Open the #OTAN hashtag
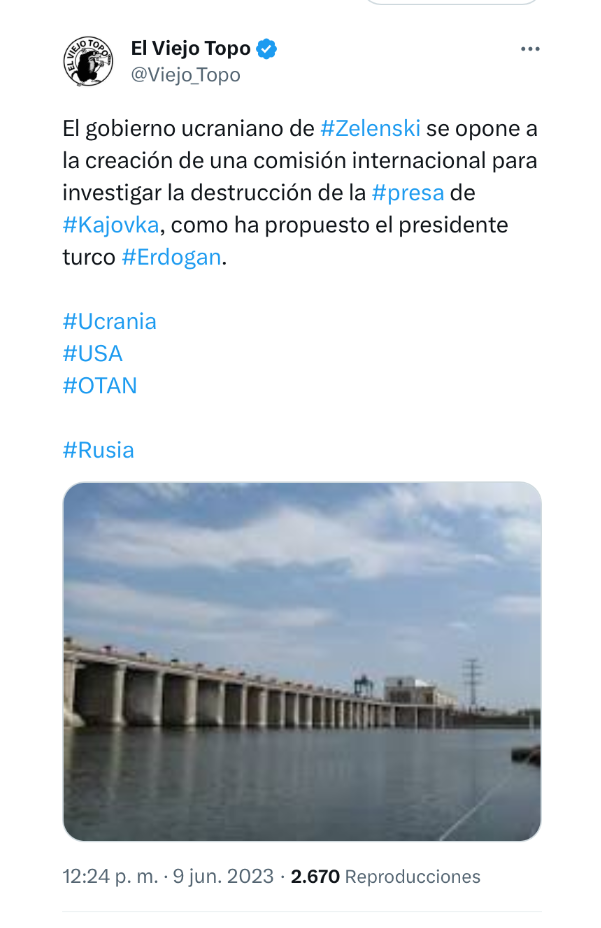601x928 pixels. pyautogui.click(x=100, y=385)
